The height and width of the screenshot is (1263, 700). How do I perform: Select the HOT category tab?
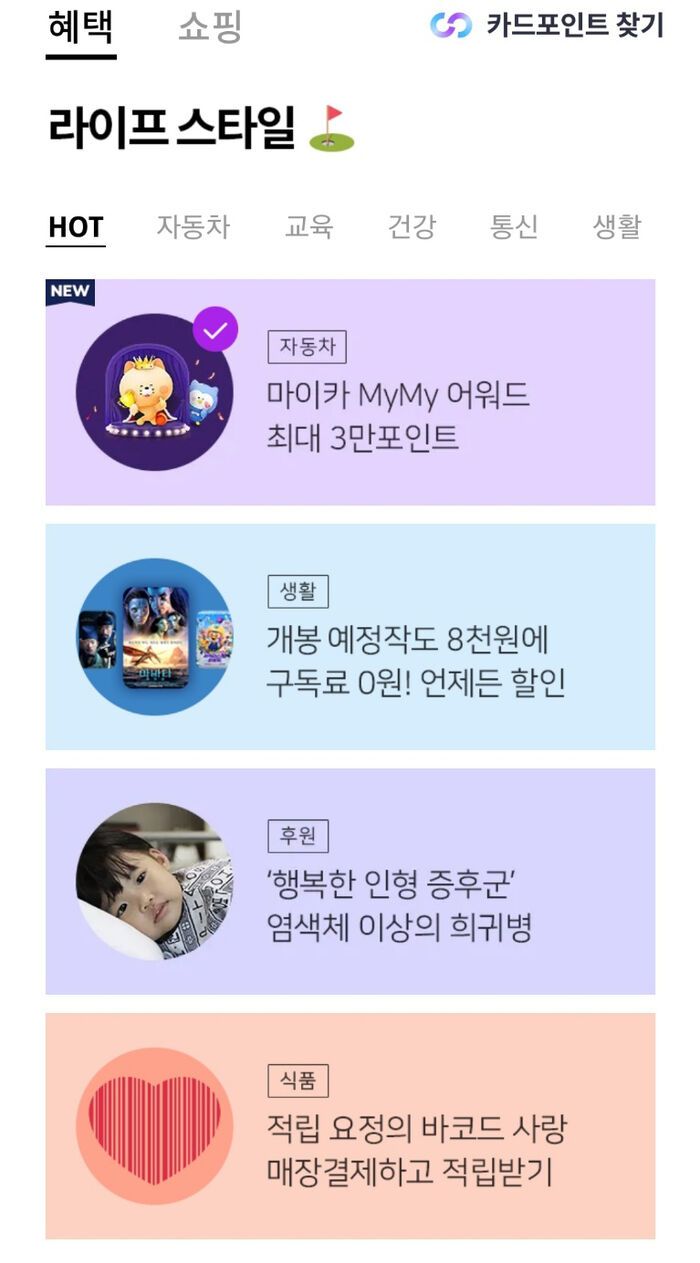tap(76, 227)
